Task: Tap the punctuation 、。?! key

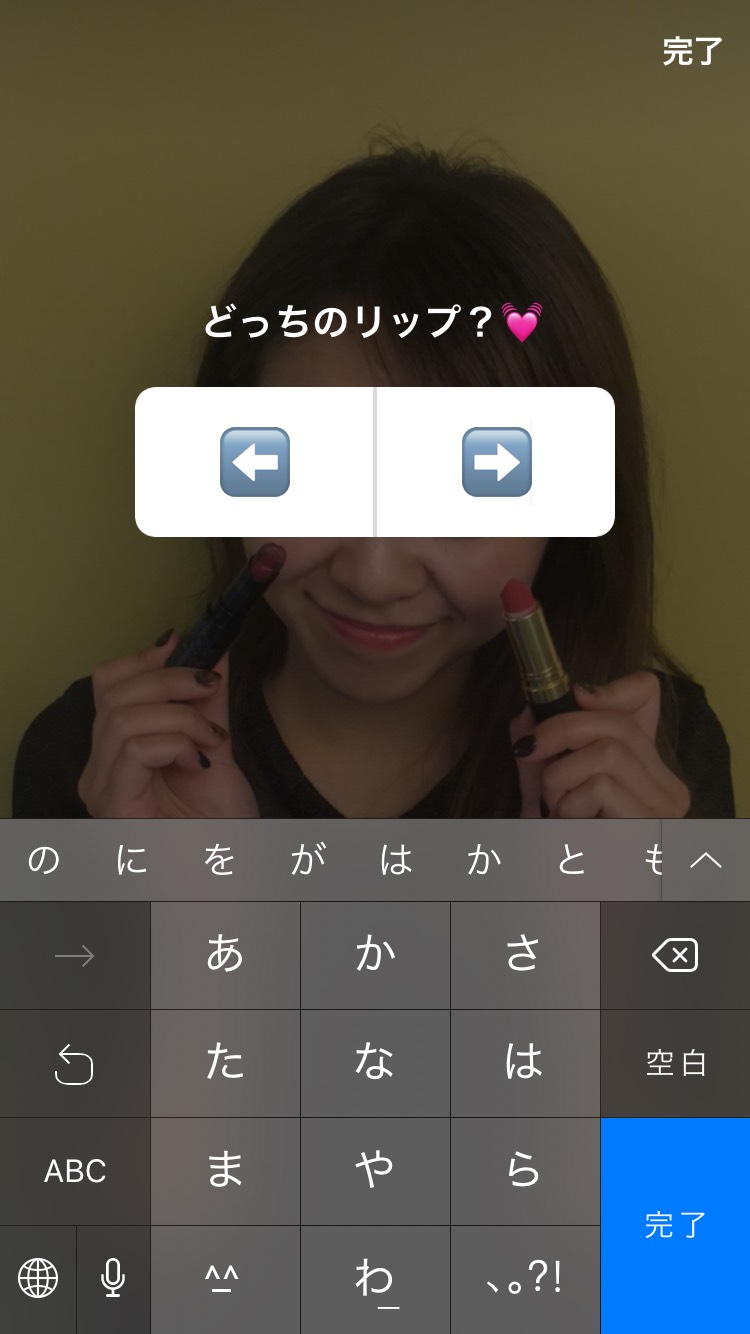Action: pyautogui.click(x=525, y=1279)
